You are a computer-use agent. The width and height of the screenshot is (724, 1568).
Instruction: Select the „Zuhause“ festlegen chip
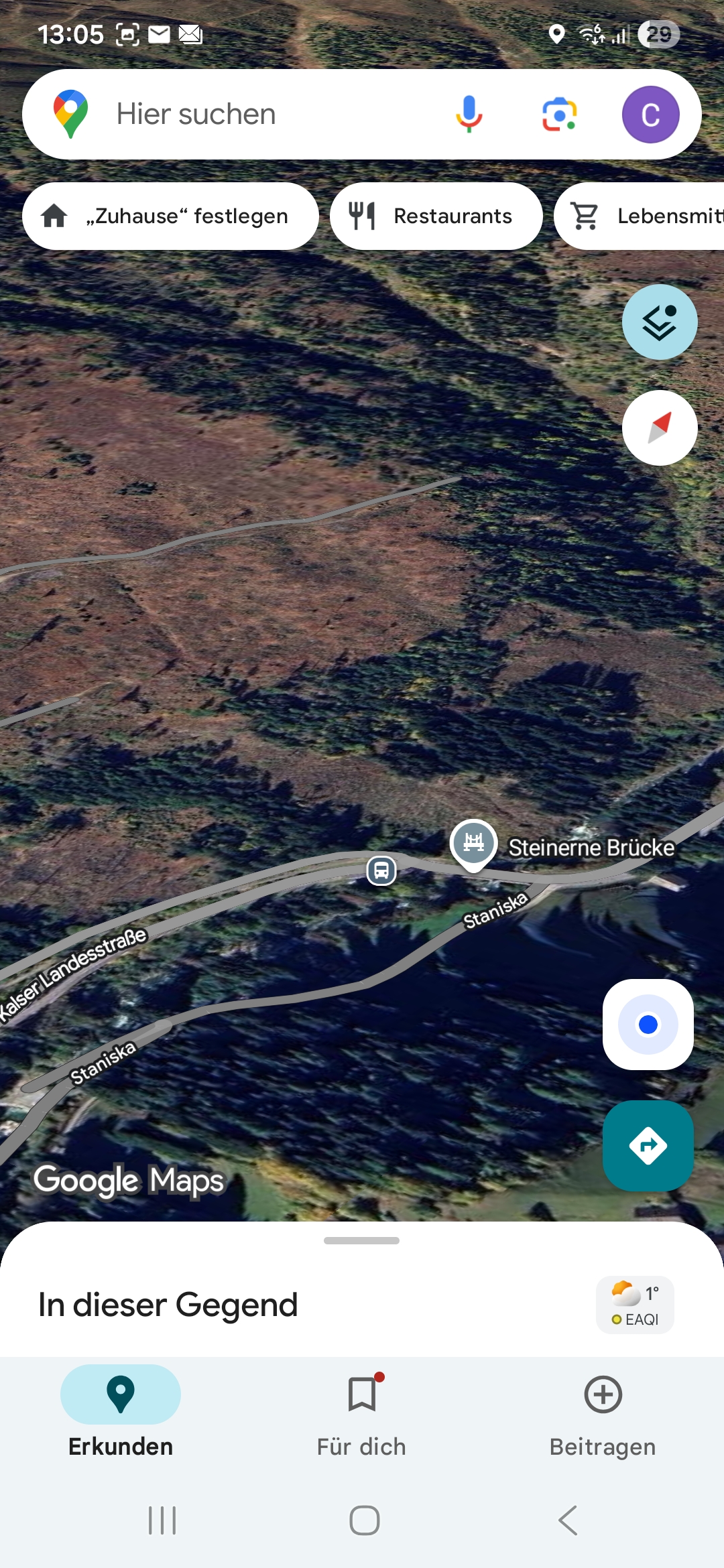[x=170, y=216]
